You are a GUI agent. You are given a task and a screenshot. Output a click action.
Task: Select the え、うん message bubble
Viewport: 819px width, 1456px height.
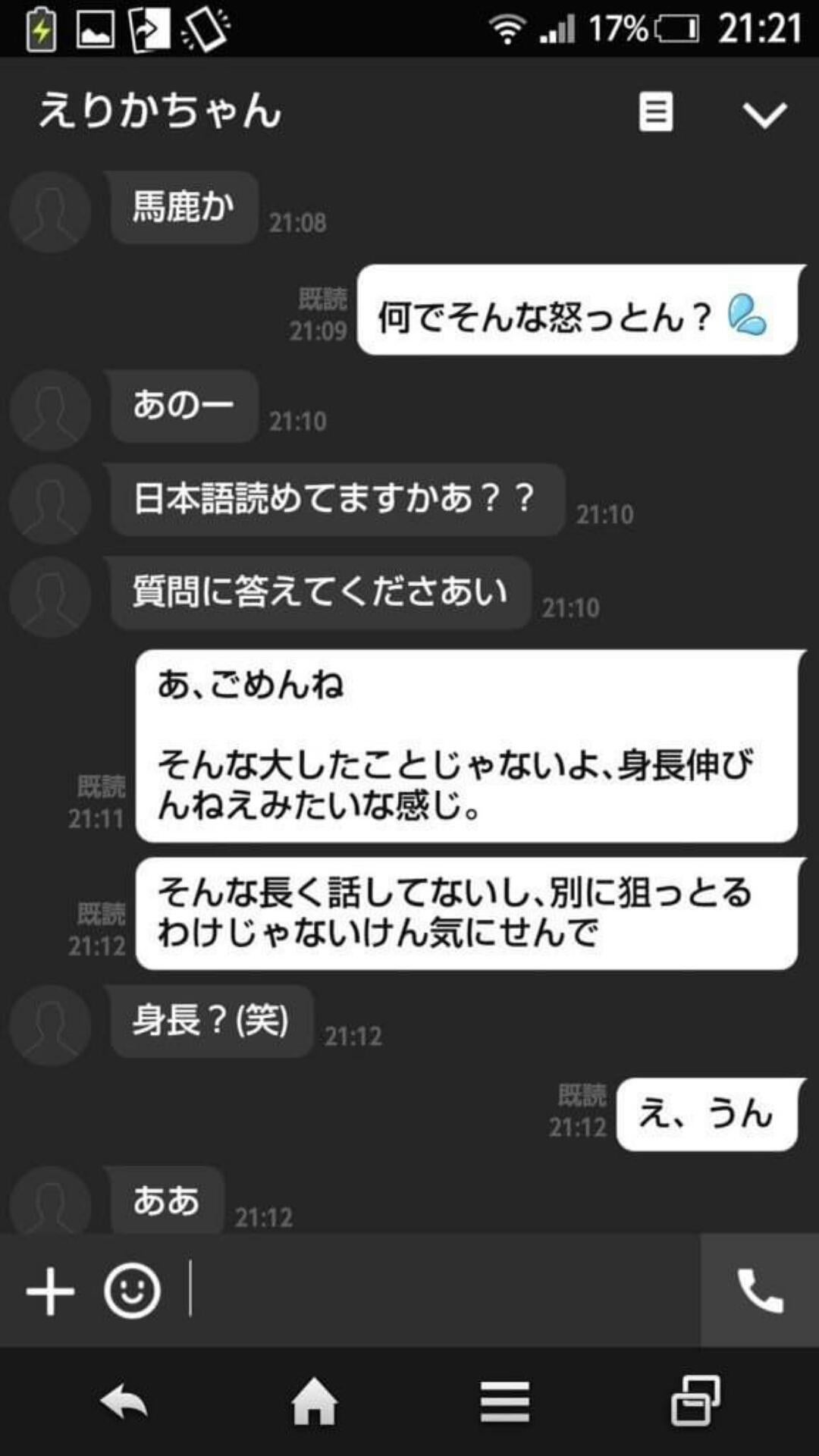(708, 1115)
